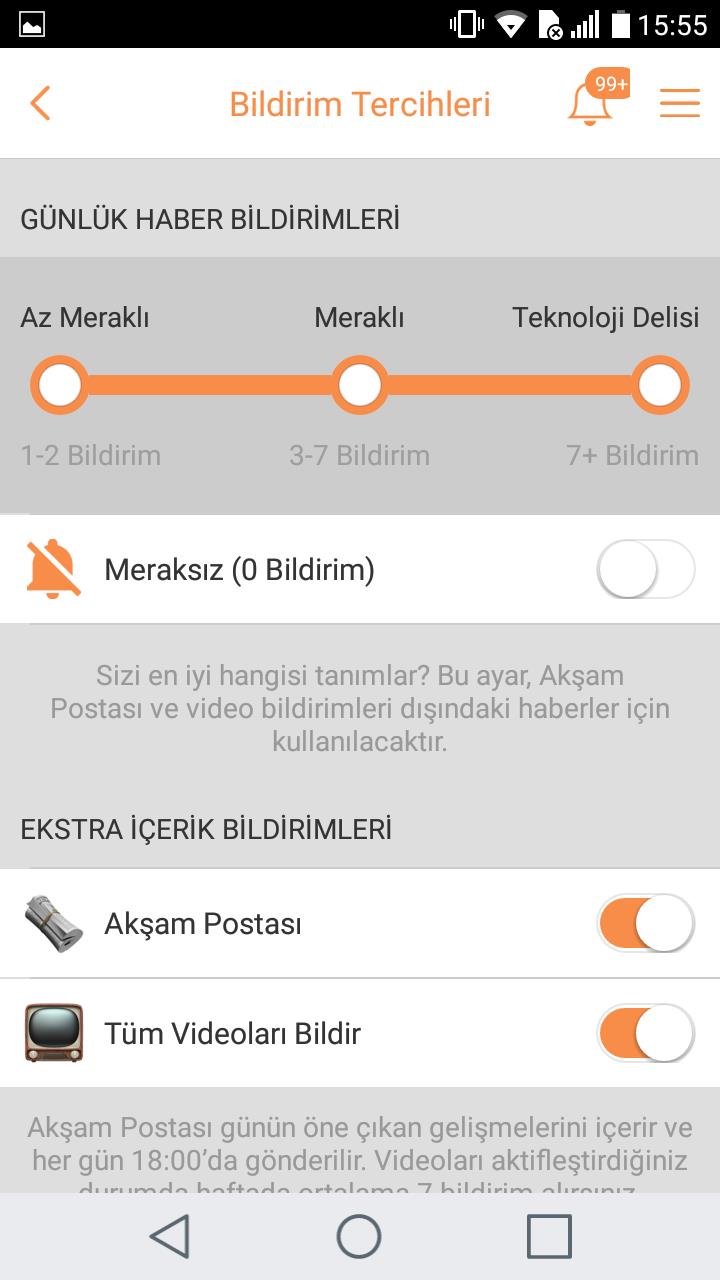Disable the Tüm Videoları Bildir switch

pos(645,1033)
